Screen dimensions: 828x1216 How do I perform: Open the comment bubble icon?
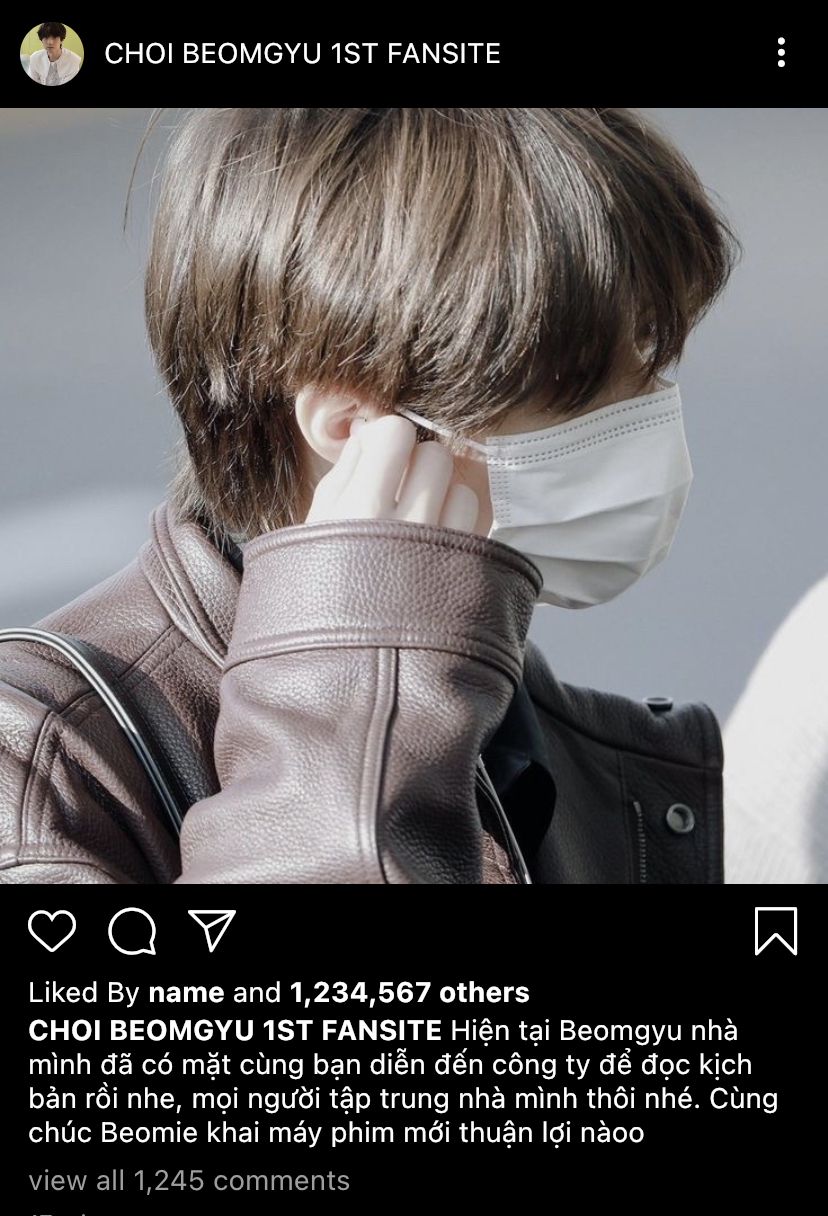click(132, 931)
